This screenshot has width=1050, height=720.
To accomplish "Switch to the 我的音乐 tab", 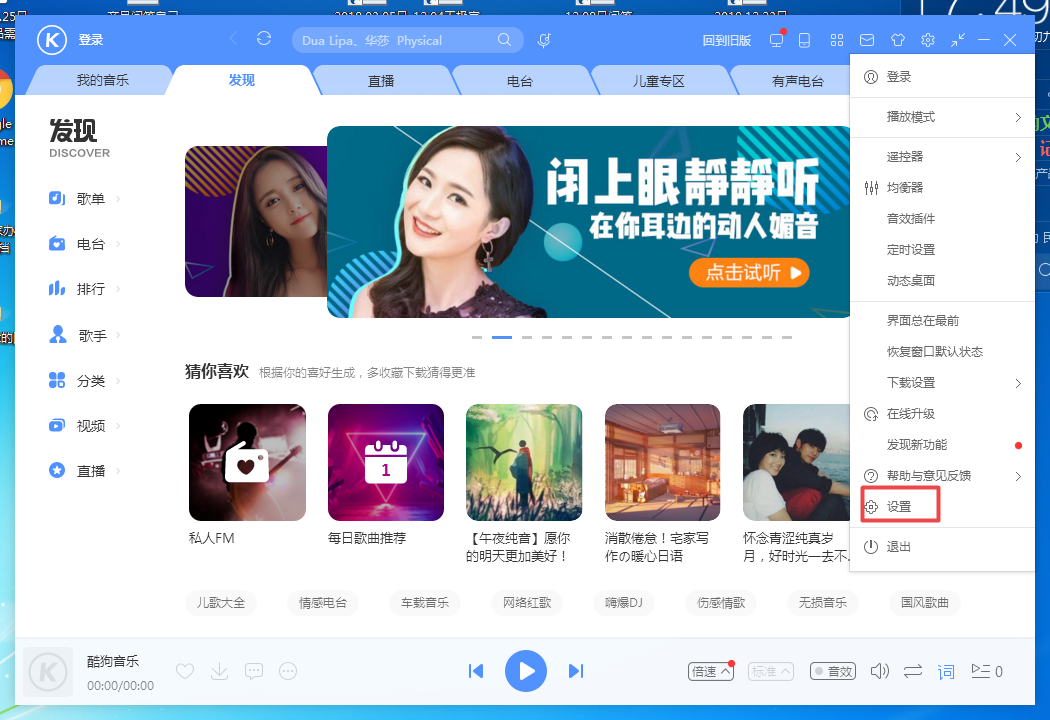I will (x=102, y=81).
